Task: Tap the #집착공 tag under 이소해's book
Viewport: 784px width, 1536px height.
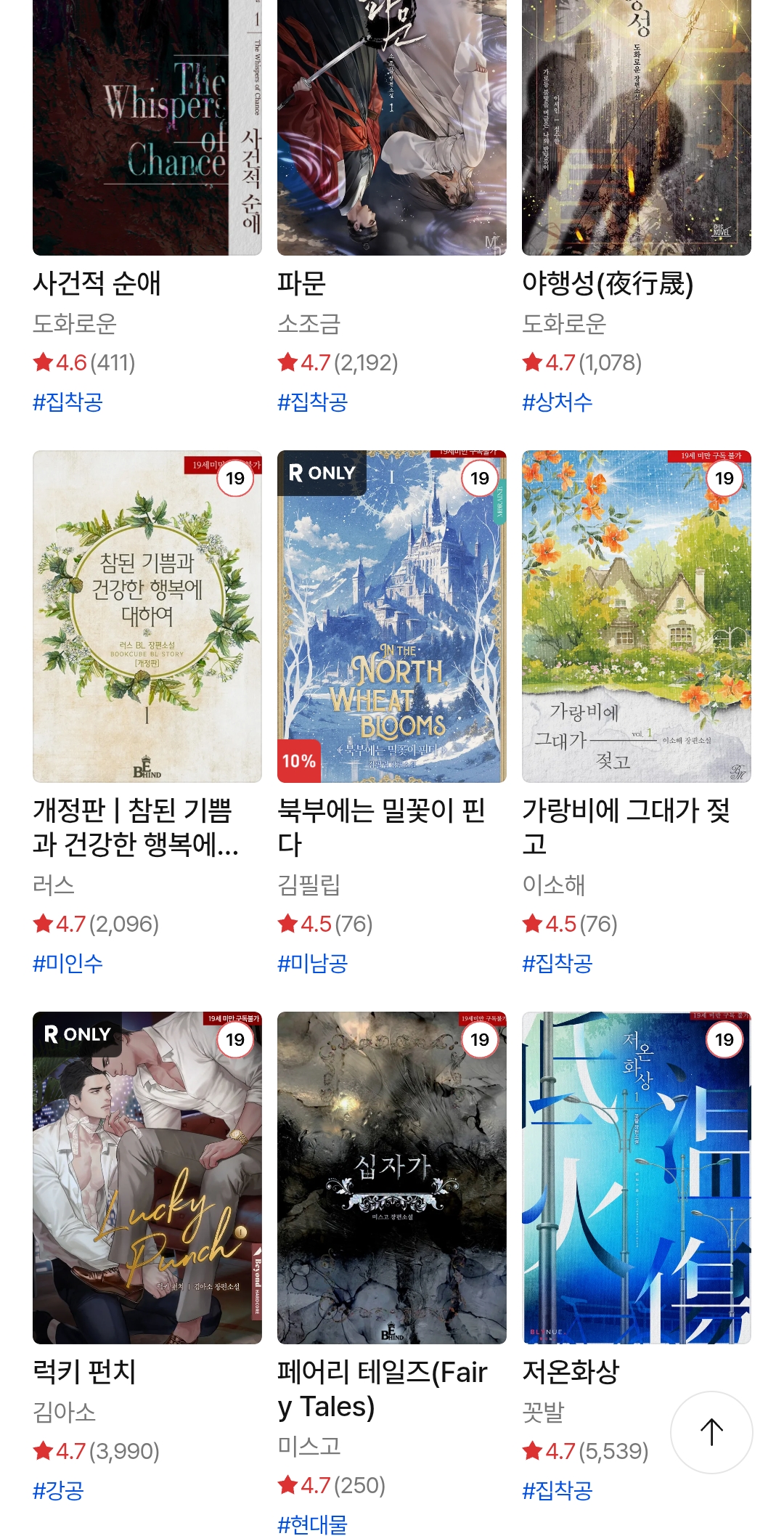Action: 558,963
